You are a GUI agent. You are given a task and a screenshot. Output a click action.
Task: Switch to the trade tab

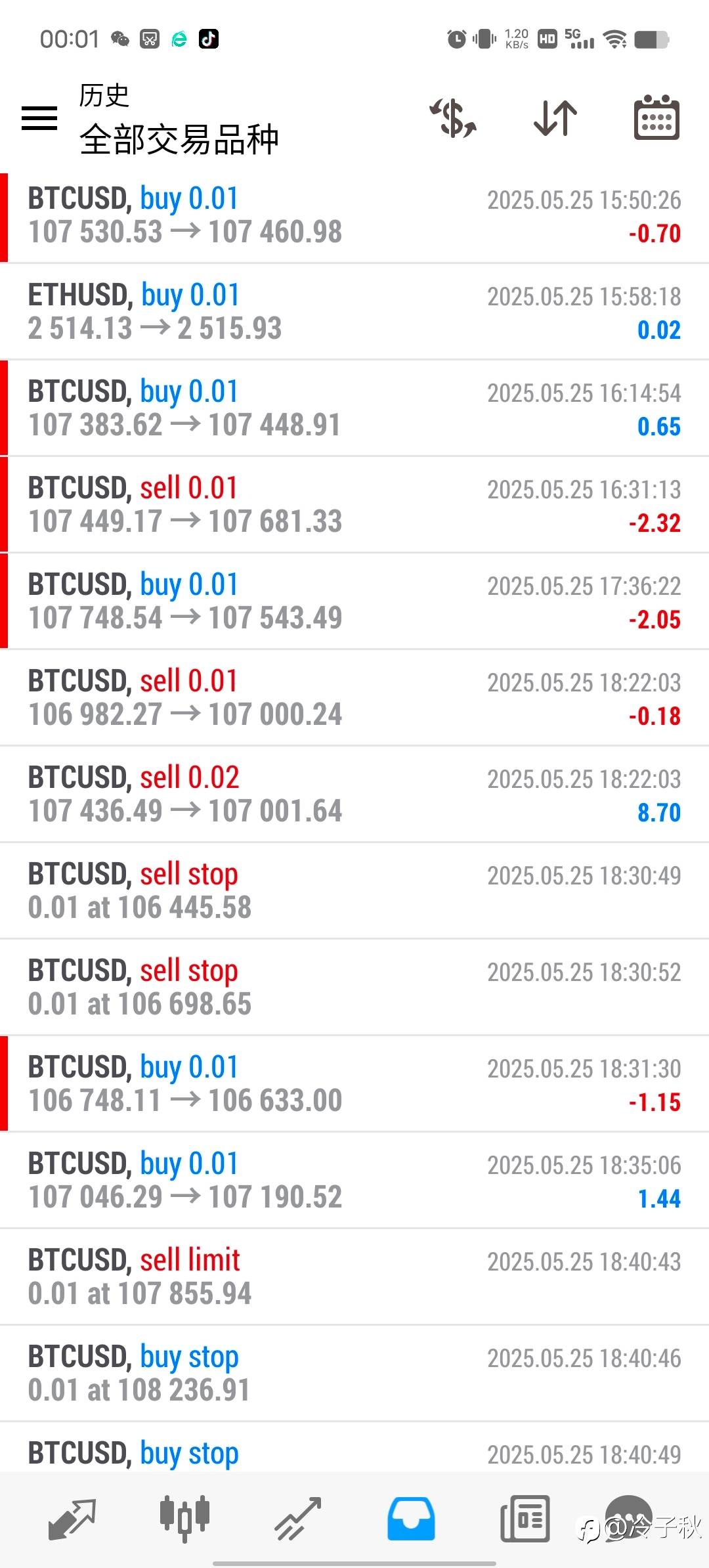298,1519
